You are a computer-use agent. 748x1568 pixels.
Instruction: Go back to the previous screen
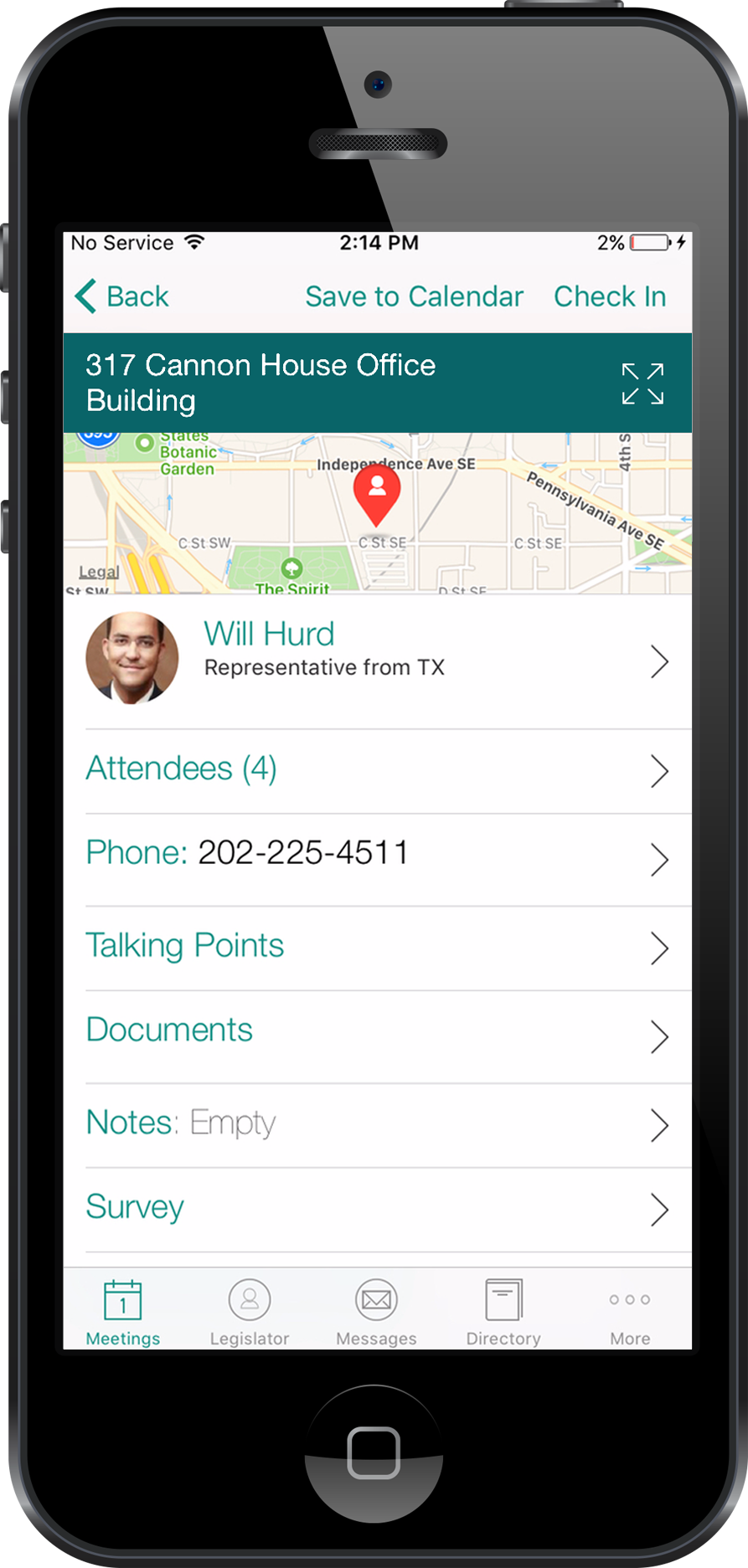(x=122, y=296)
